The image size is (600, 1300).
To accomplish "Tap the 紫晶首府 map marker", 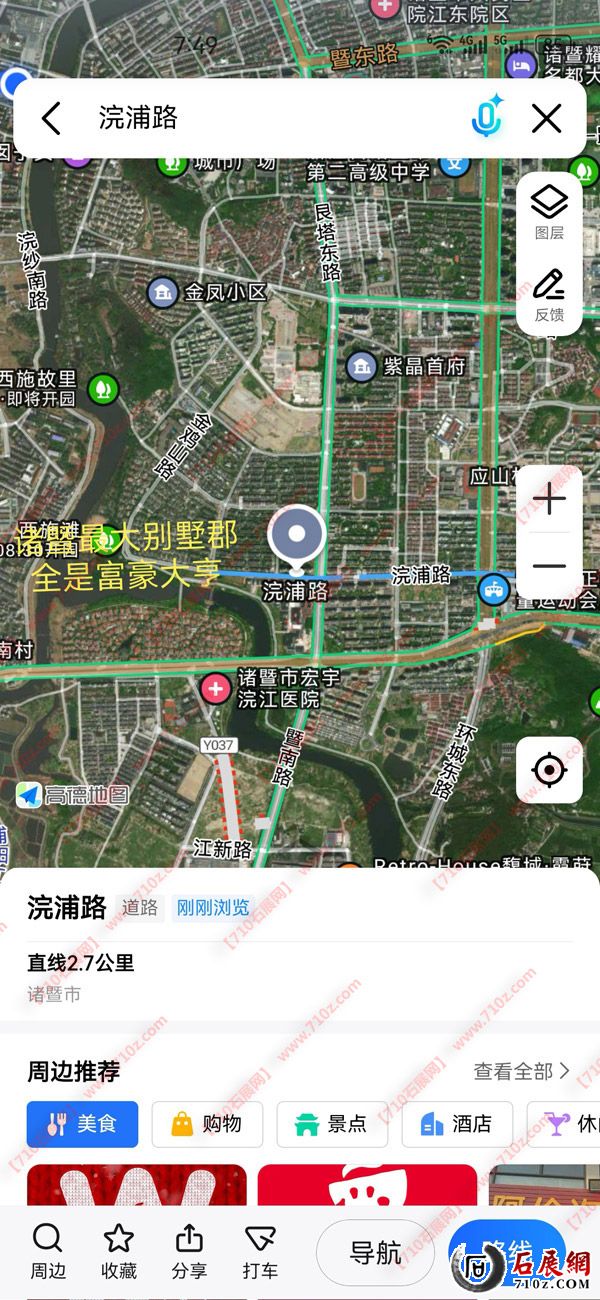I will click(362, 367).
